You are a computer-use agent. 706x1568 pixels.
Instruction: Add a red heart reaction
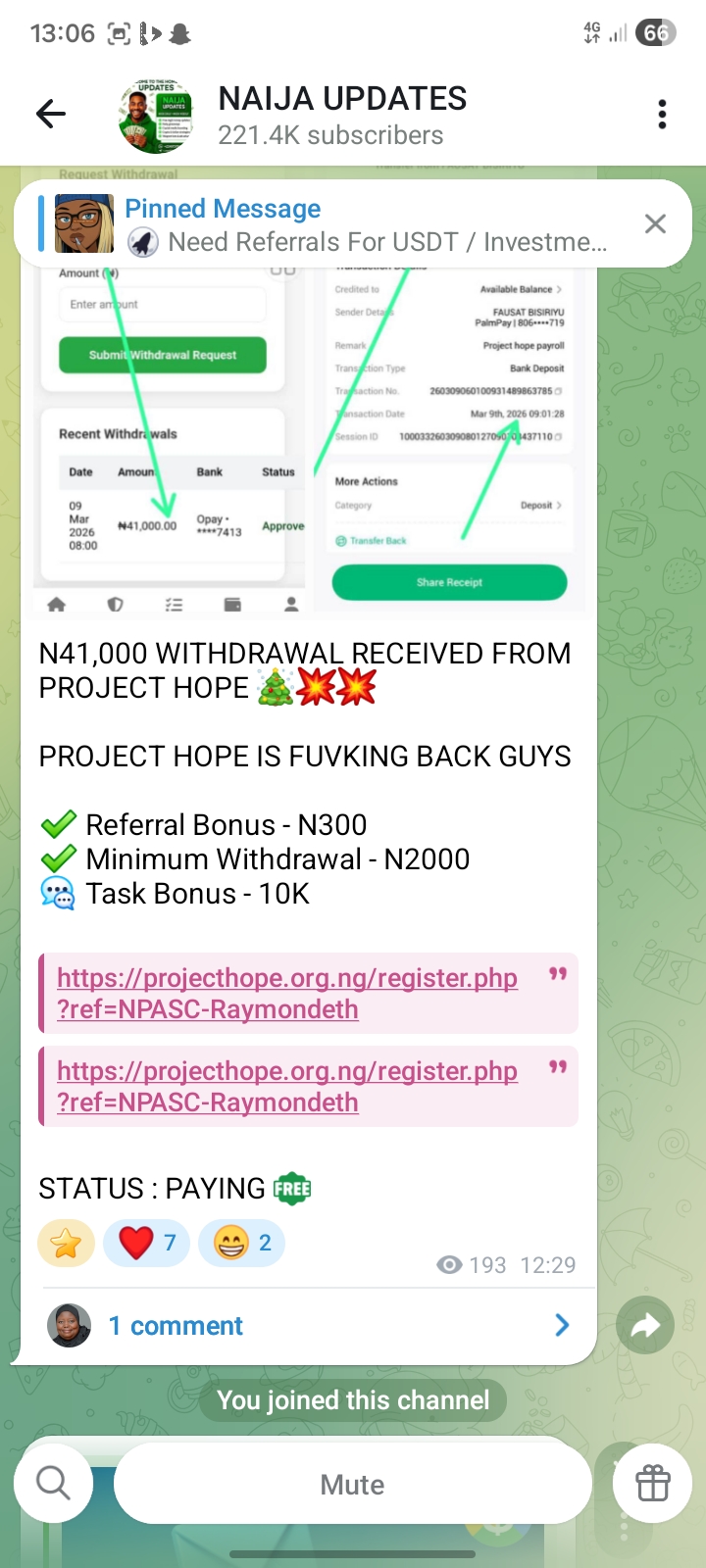point(146,1244)
